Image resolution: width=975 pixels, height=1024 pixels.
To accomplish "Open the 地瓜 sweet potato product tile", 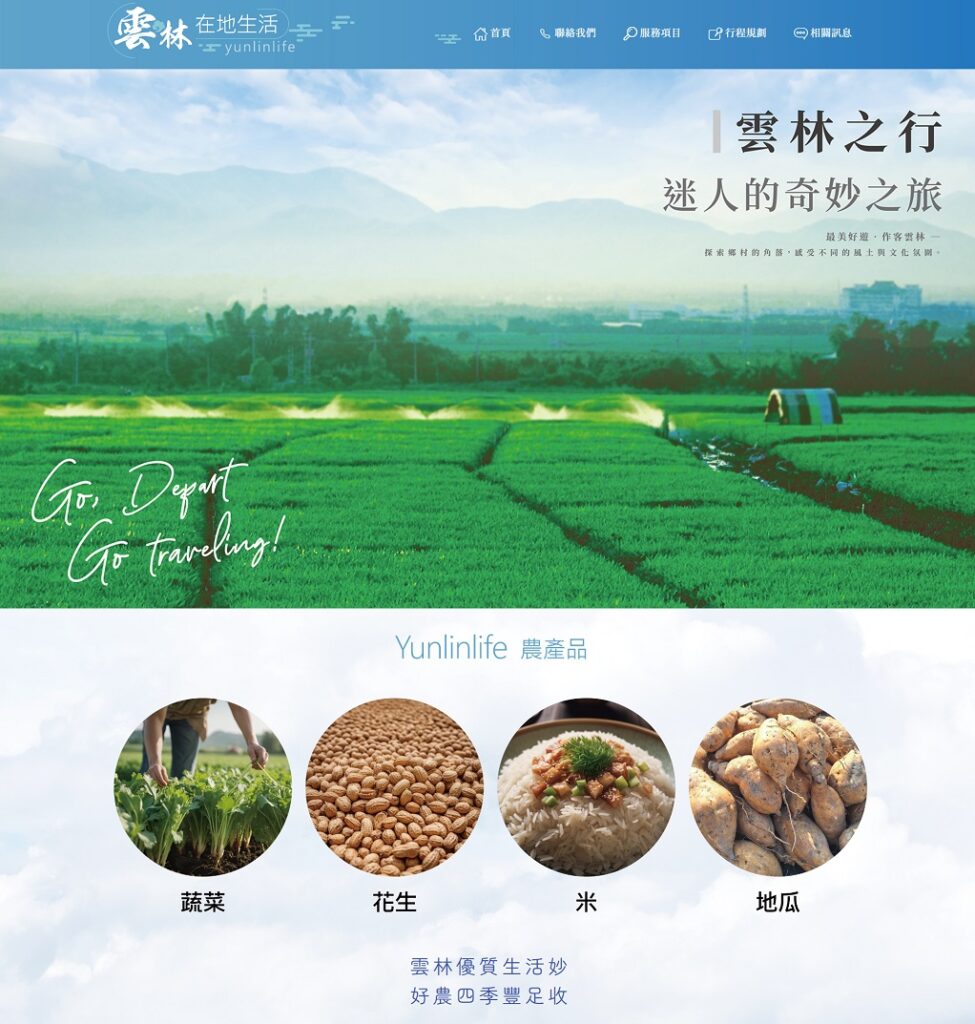I will 778,787.
